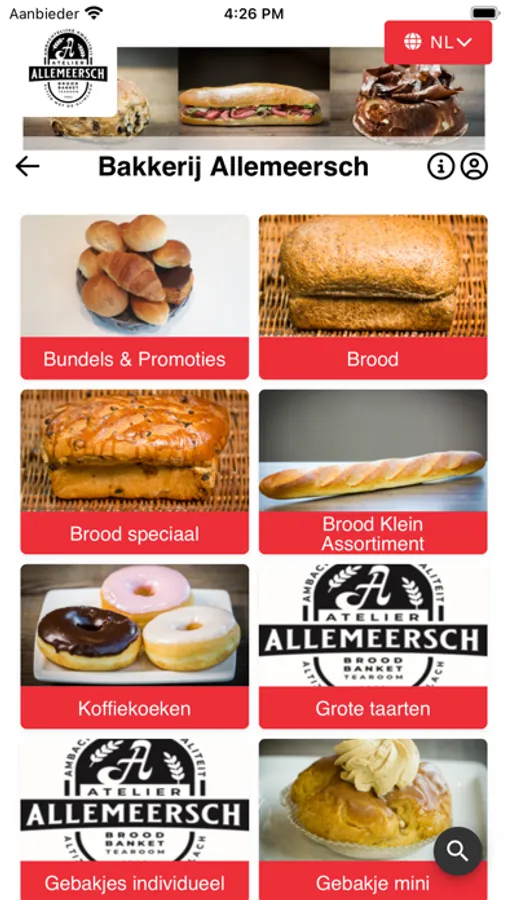Image resolution: width=507 pixels, height=900 pixels.
Task: Open the Bundels & Promoties category
Action: point(135,297)
